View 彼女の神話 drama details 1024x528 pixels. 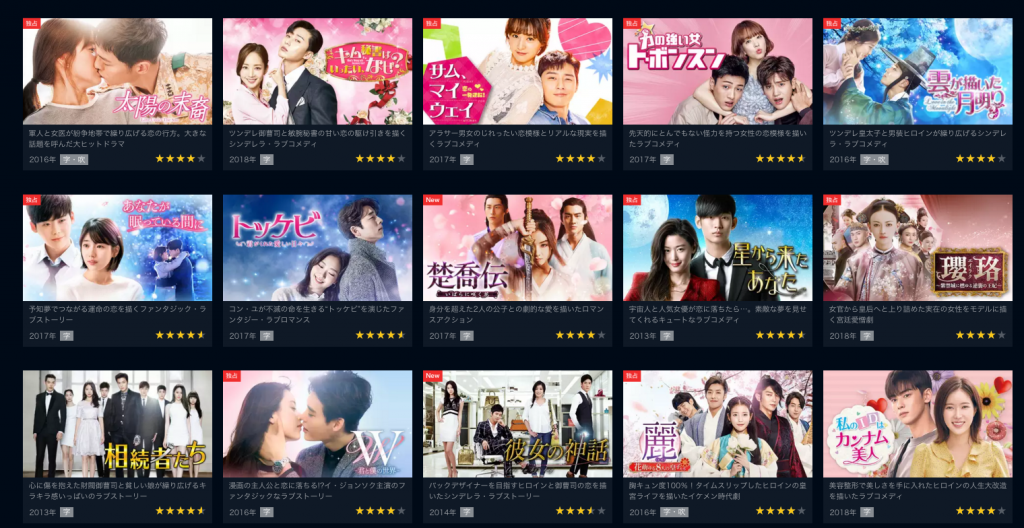(517, 423)
